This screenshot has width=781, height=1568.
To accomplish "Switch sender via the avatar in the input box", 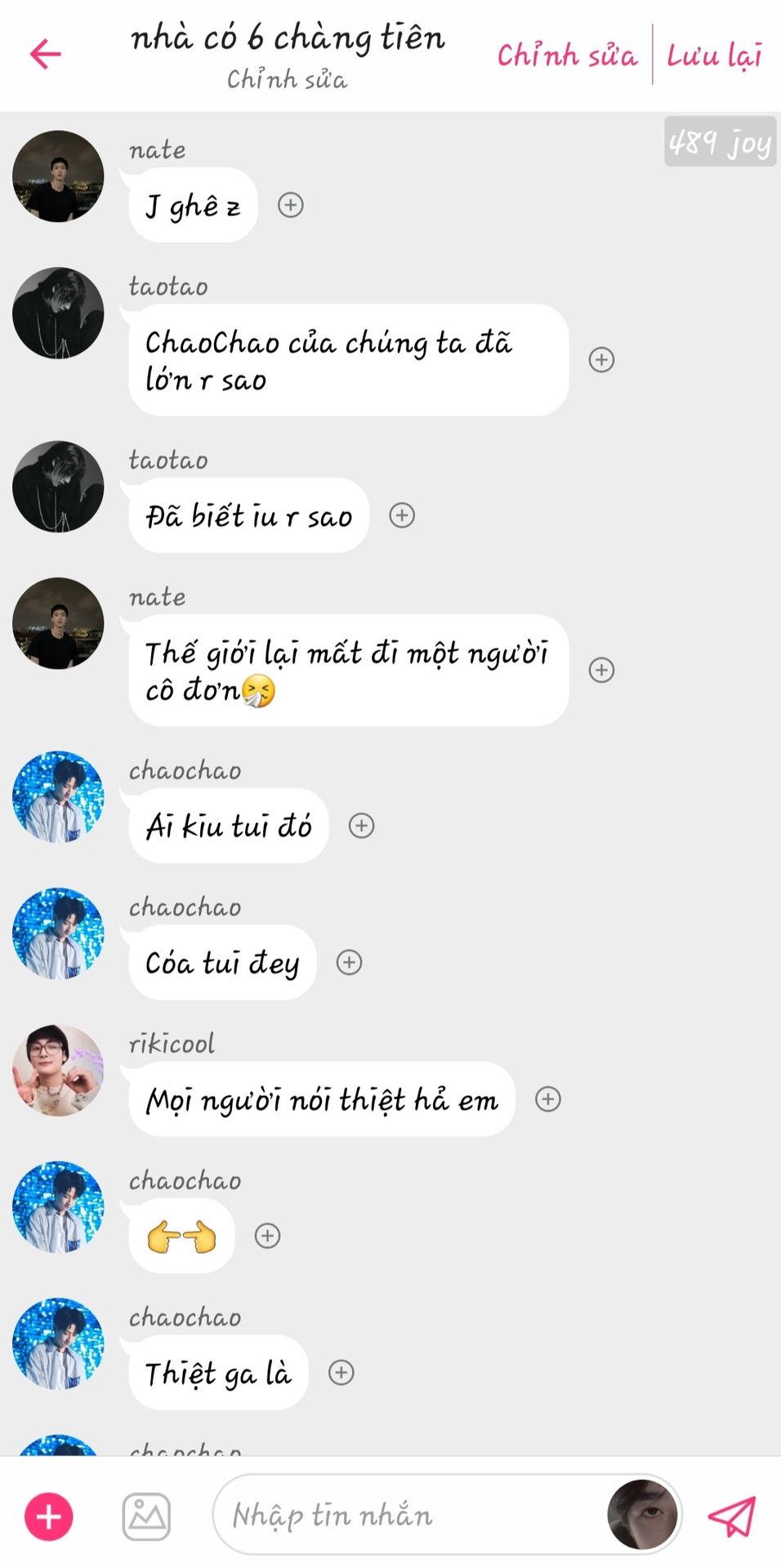I will pos(643,1515).
